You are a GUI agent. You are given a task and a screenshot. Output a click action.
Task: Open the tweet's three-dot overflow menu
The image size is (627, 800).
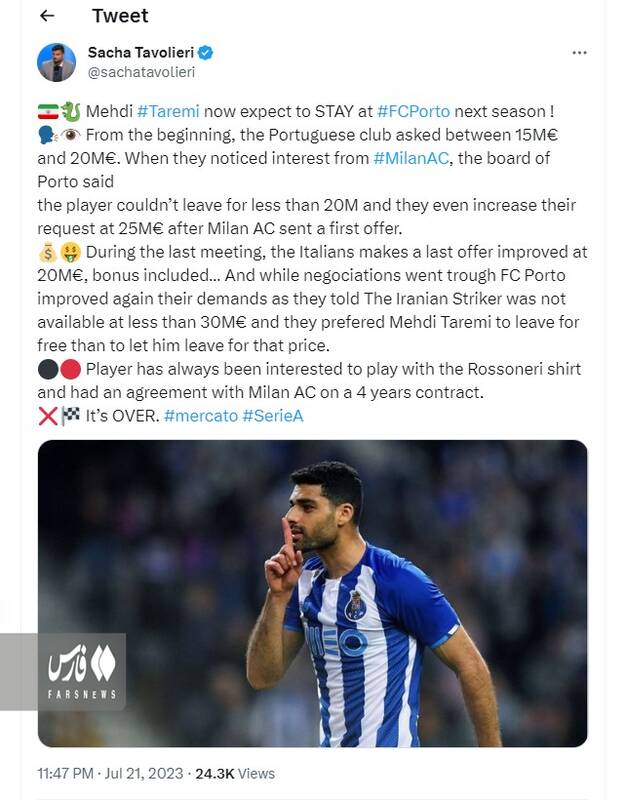[579, 52]
